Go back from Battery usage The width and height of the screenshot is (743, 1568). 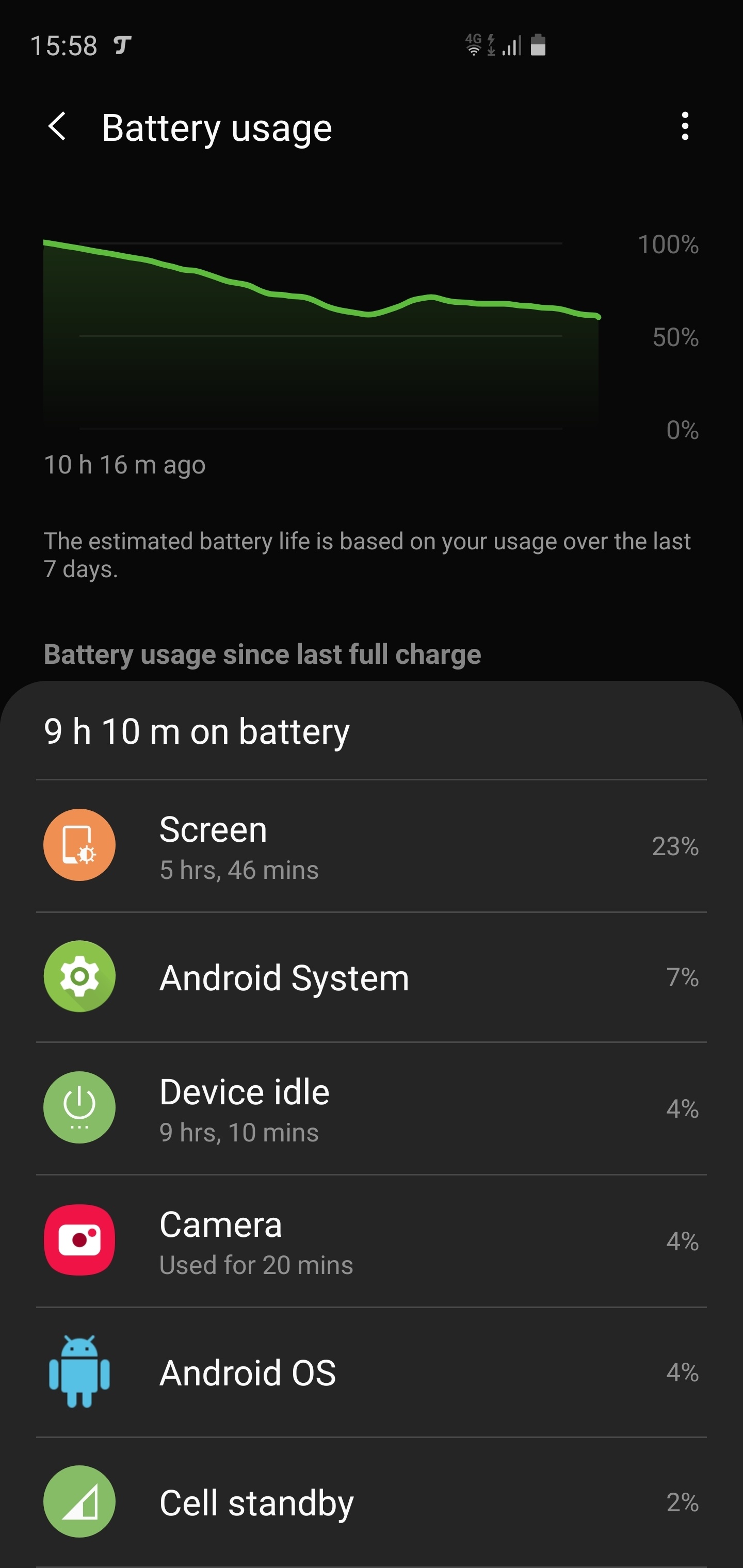(x=57, y=126)
